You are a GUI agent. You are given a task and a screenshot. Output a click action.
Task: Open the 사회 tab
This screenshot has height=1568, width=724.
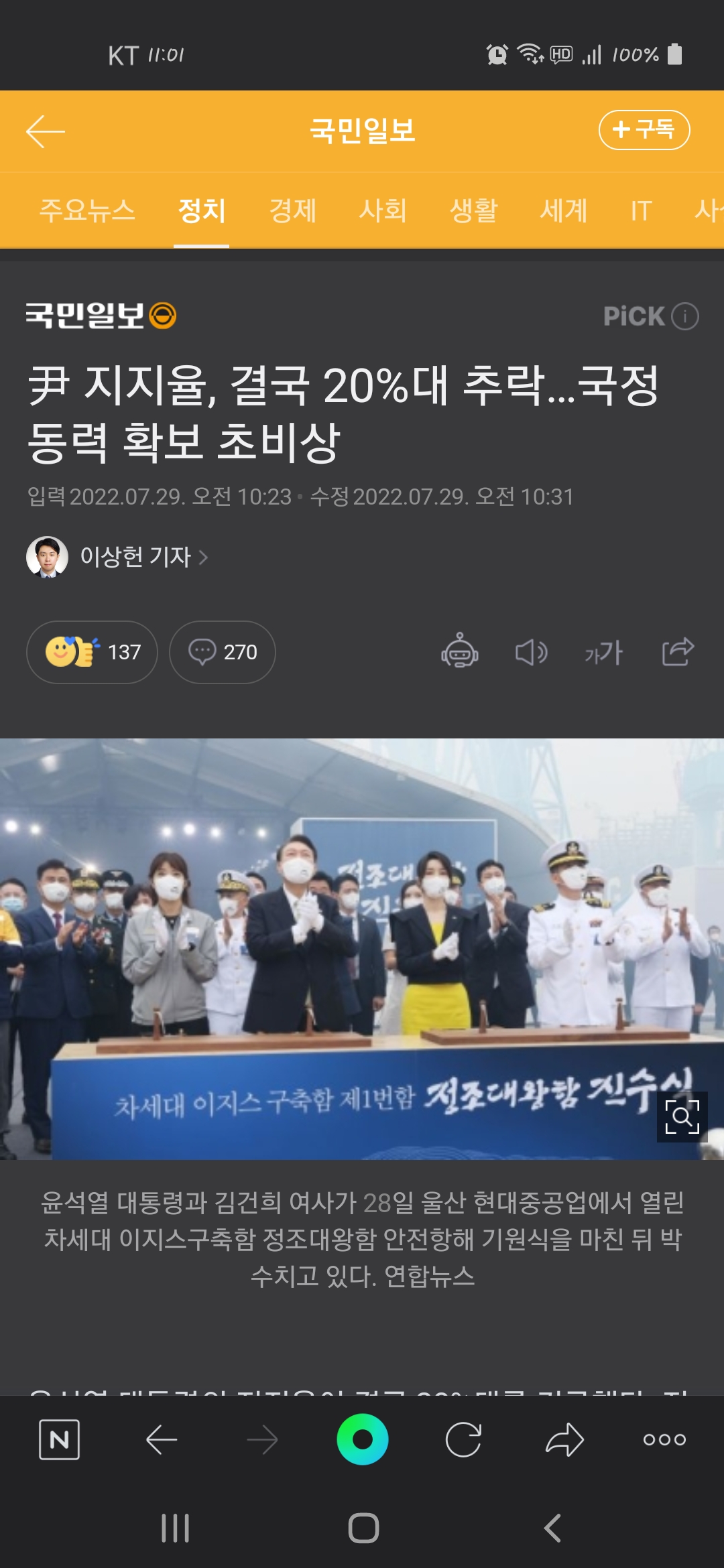point(383,210)
